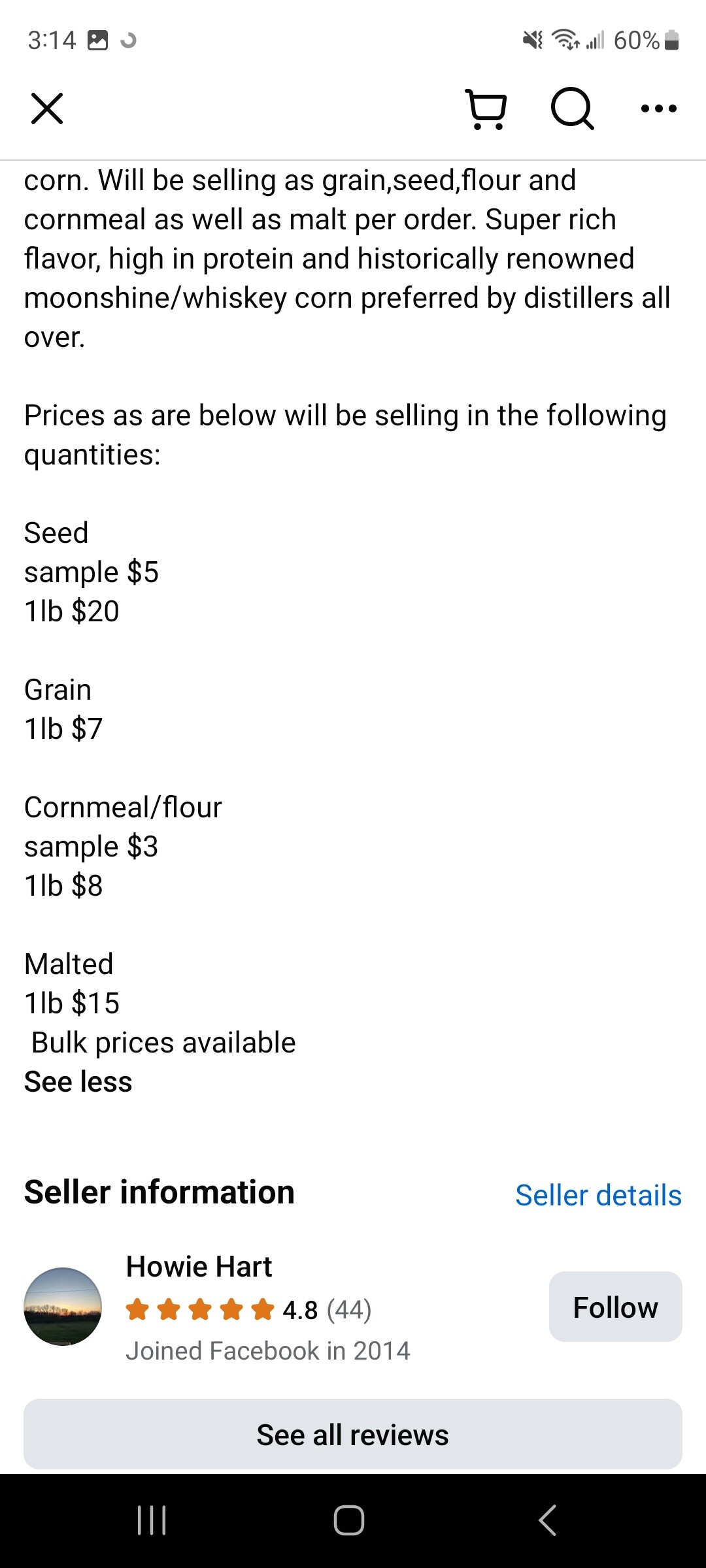This screenshot has height=1568, width=706.
Task: Follow seller Howie Hart
Action: [x=615, y=1307]
